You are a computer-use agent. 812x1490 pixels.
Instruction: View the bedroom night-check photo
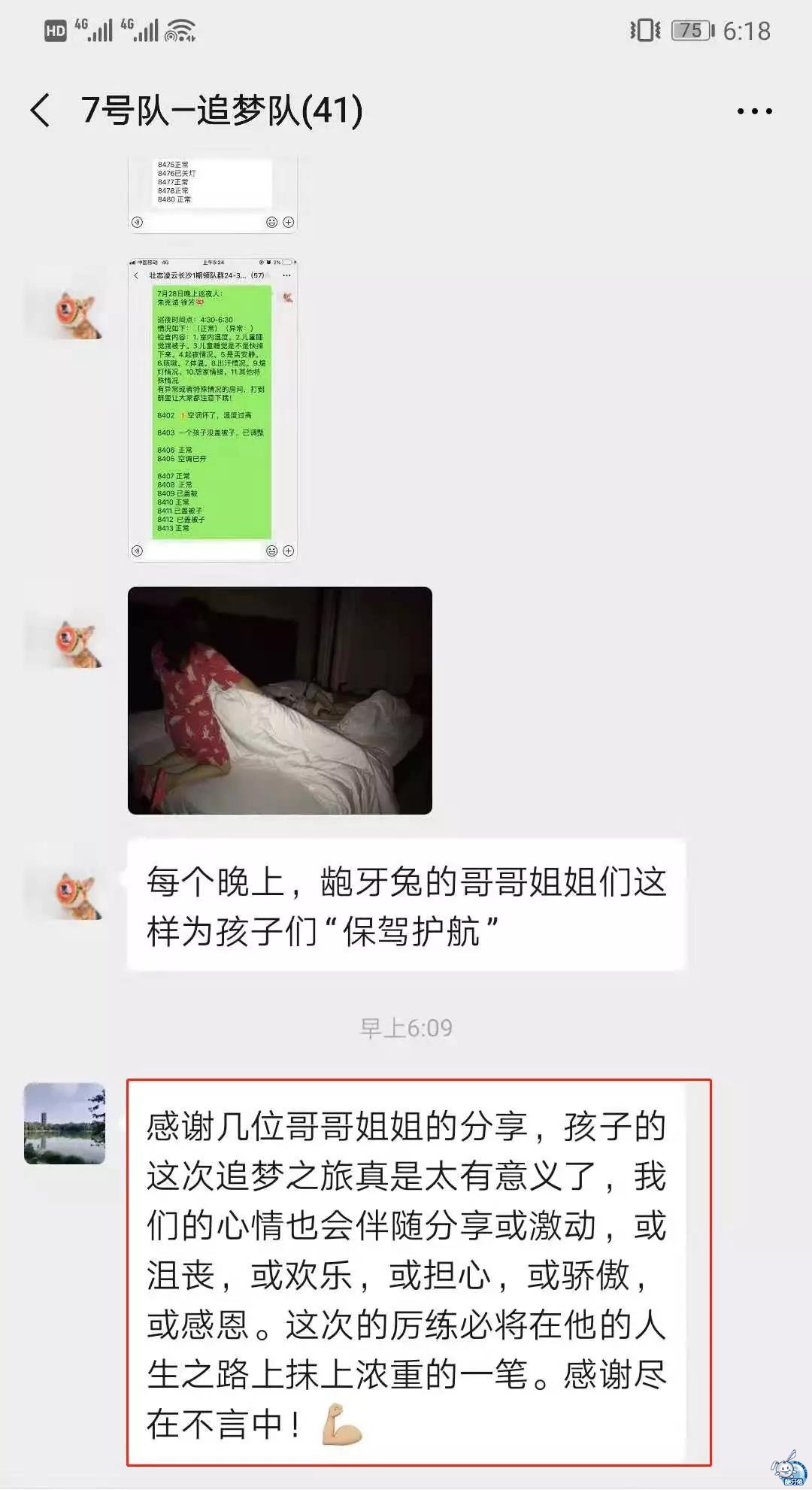coord(280,700)
